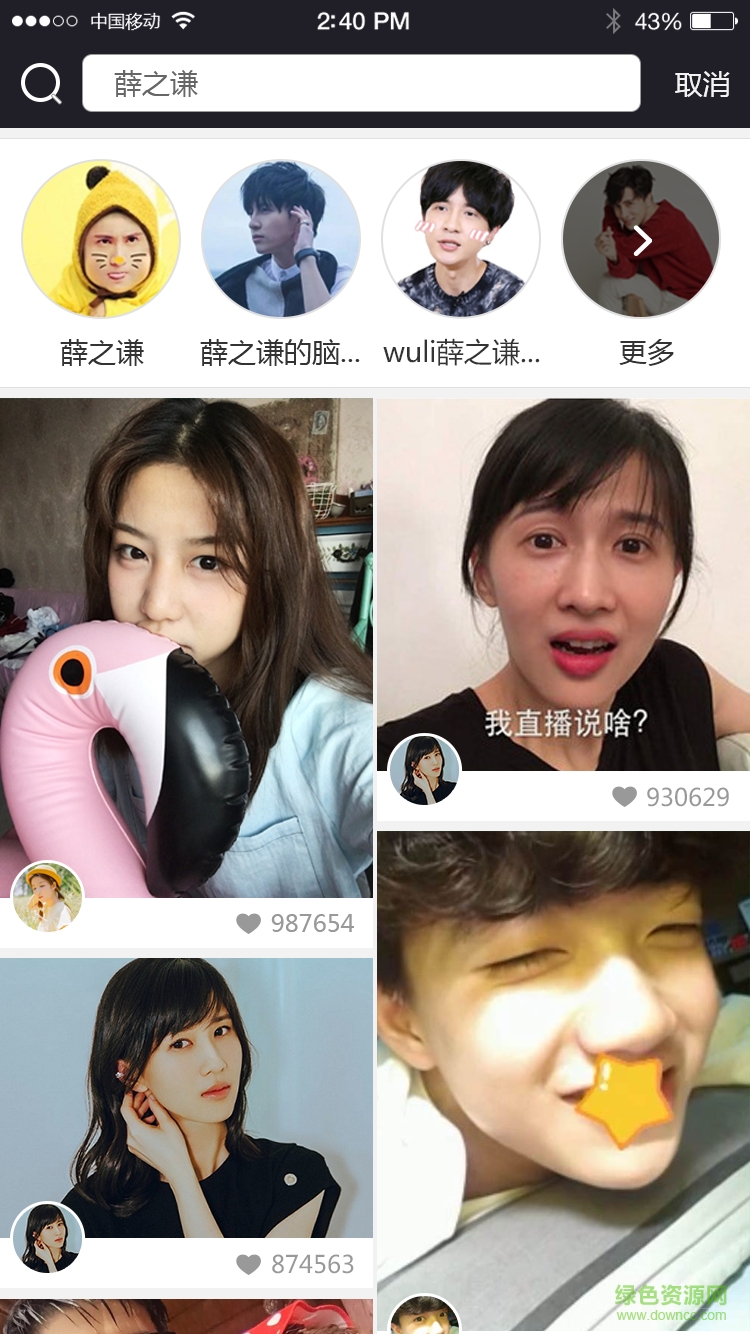Viewport: 750px width, 1334px height.
Task: Tap the search magnifier icon
Action: 41,84
